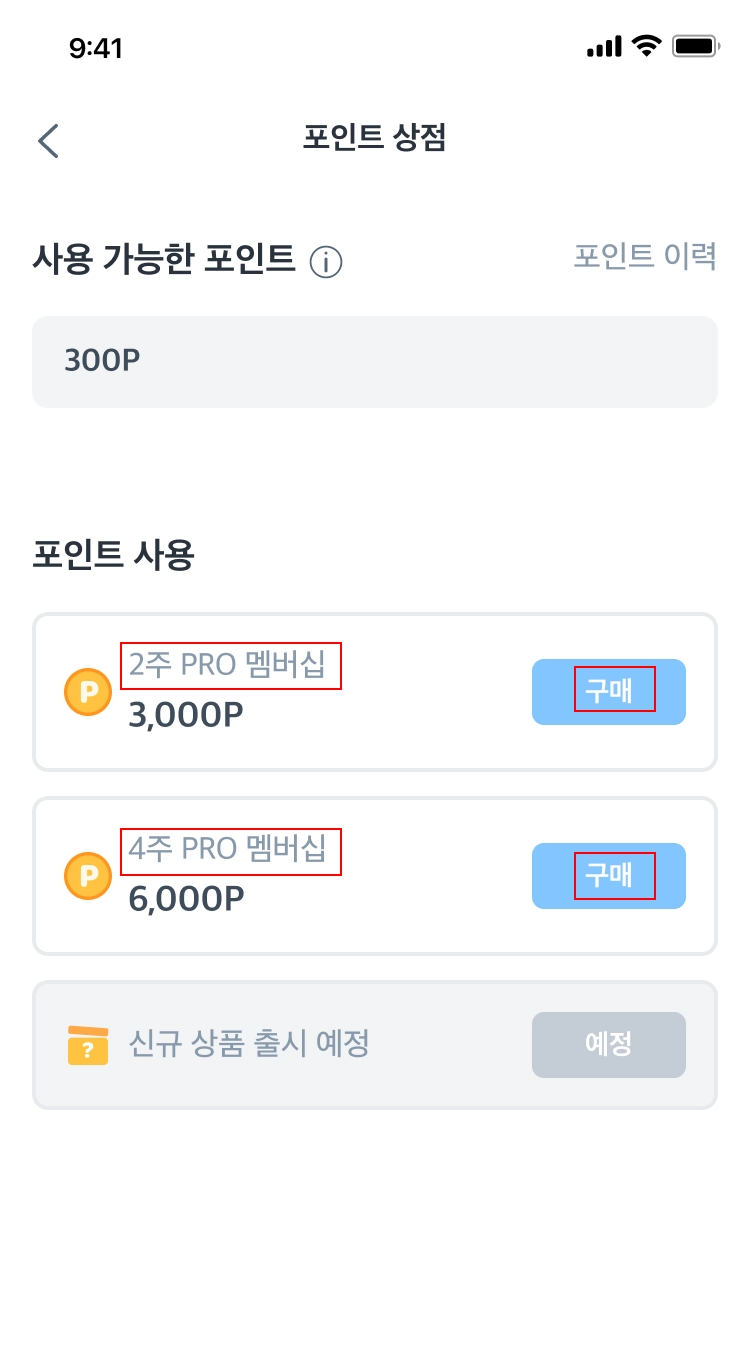The width and height of the screenshot is (750, 1350).
Task: Go back from the 포인트 상점 screen
Action: 48,141
